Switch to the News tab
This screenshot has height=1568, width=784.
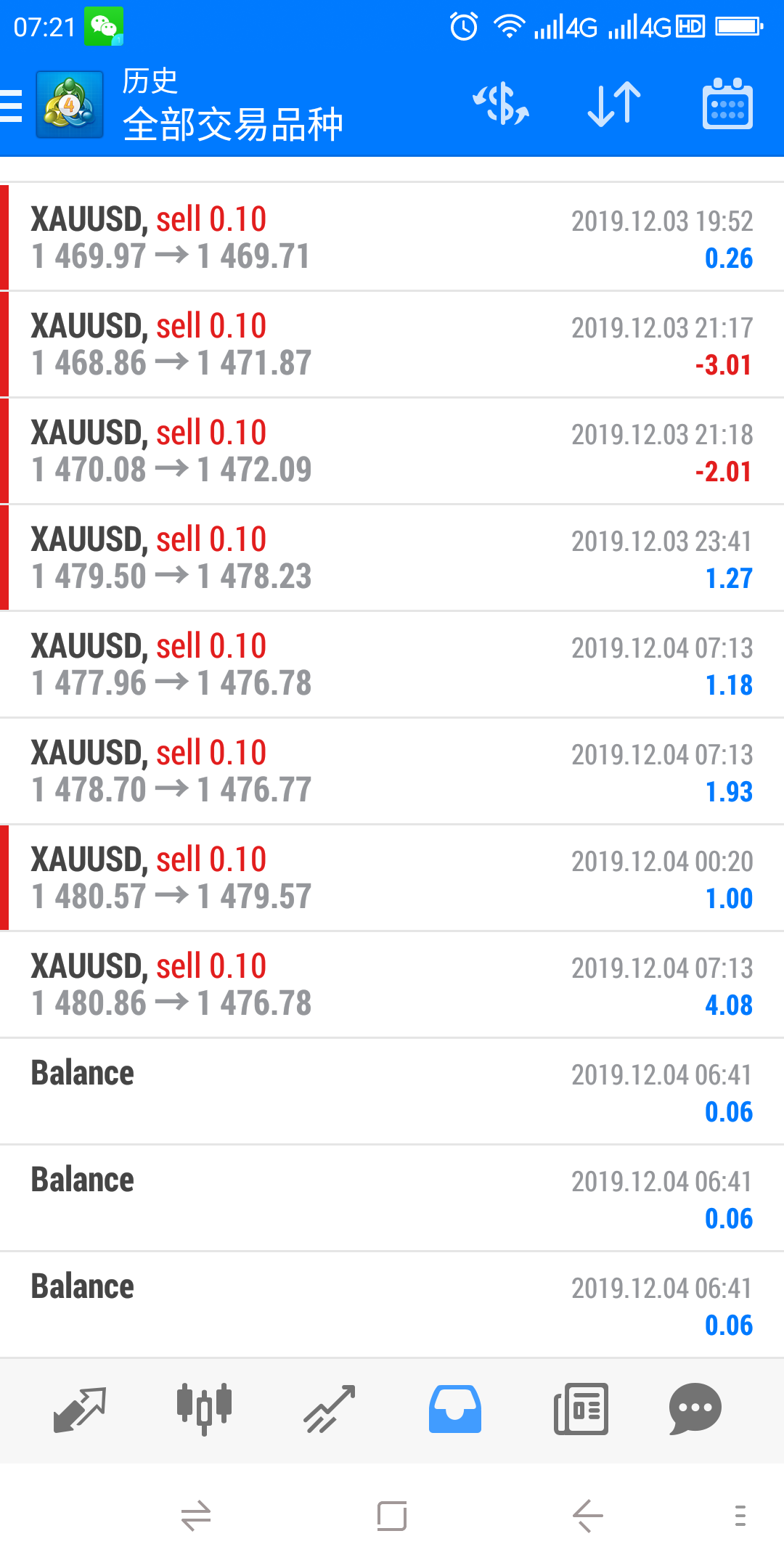tap(581, 1409)
